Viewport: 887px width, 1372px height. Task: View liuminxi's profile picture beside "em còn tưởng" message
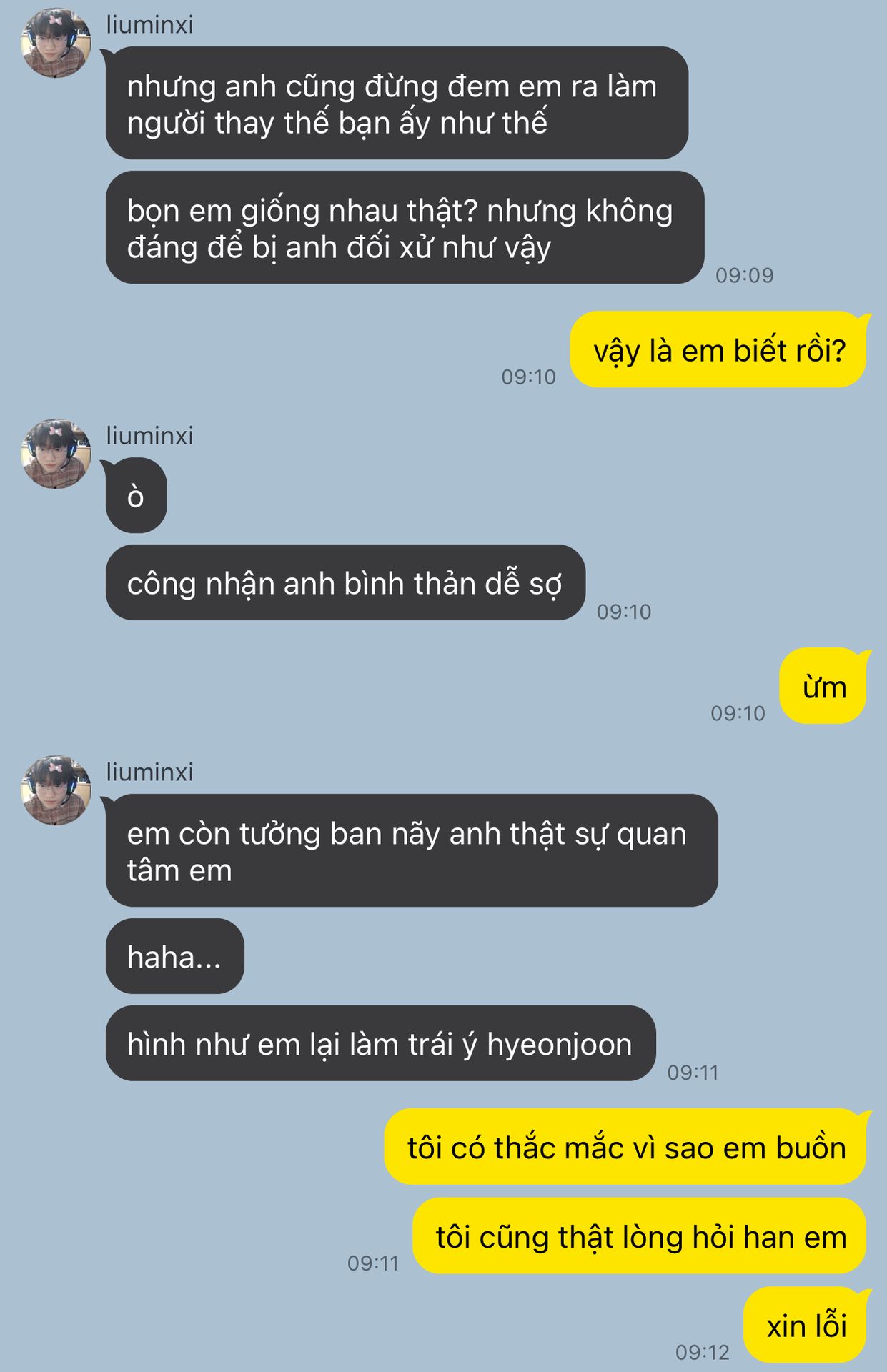pos(56,791)
